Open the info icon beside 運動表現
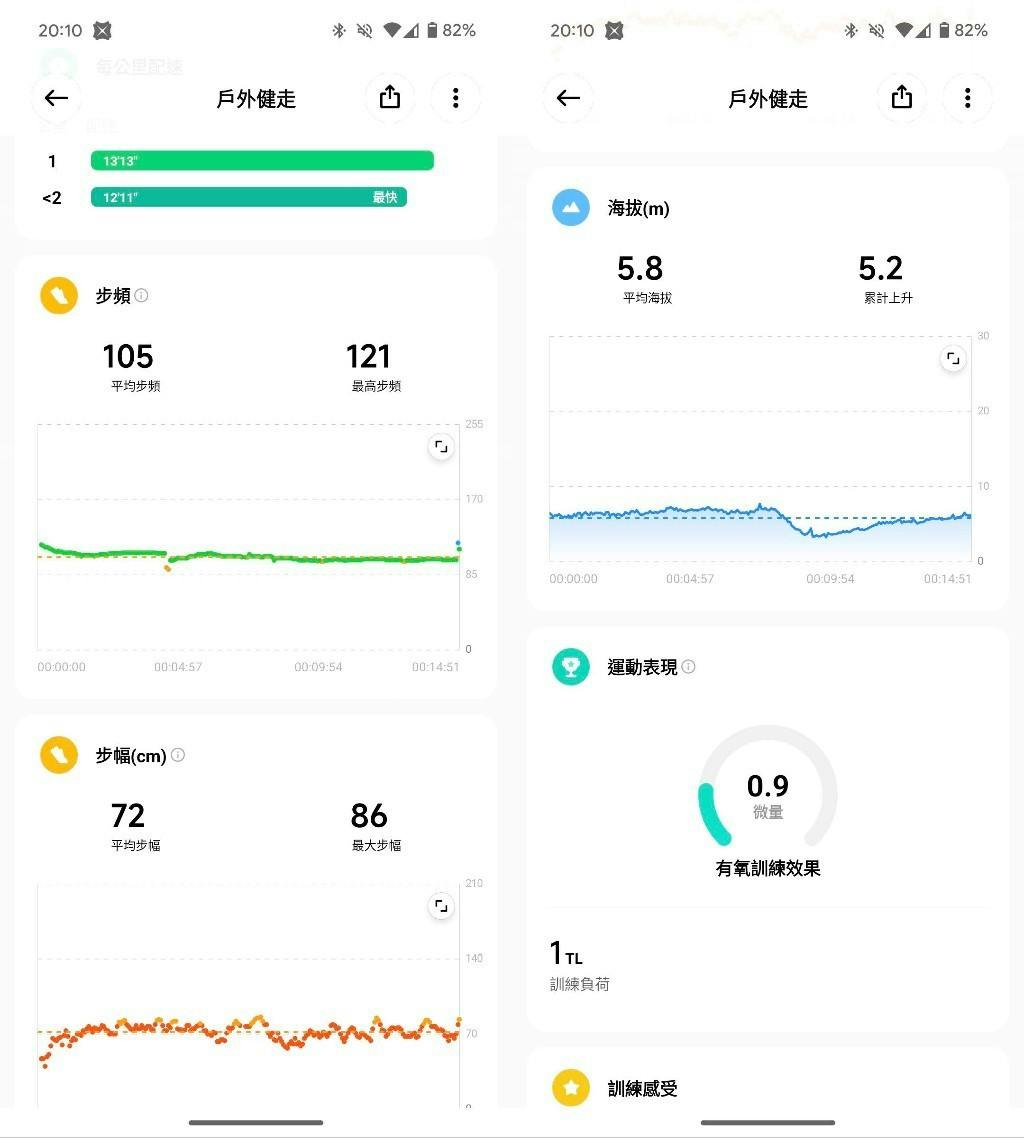 (688, 666)
